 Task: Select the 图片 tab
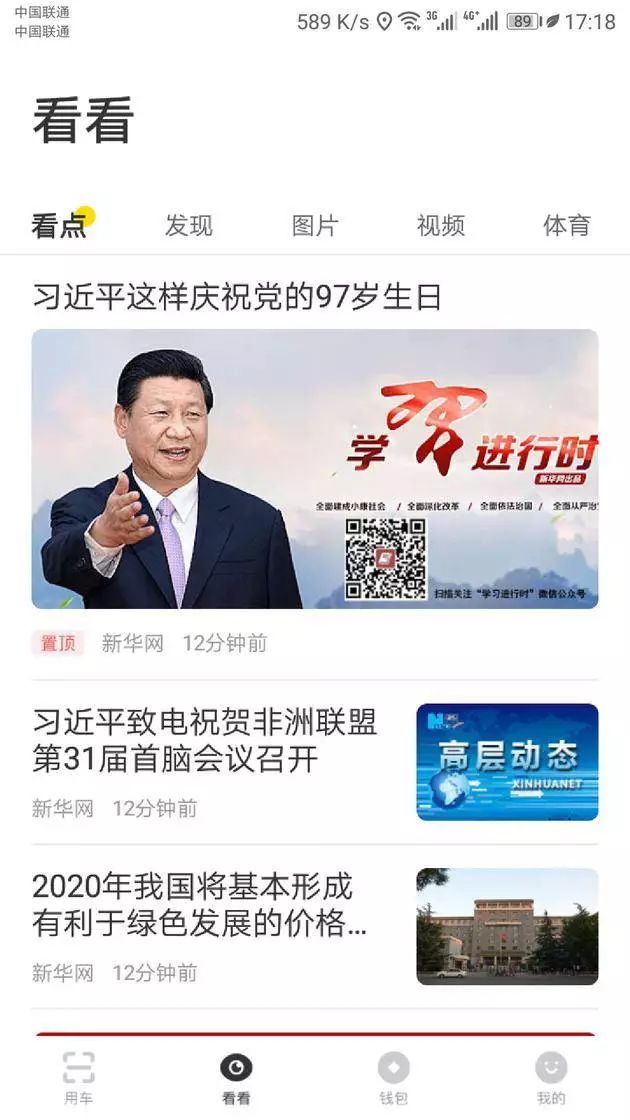[315, 226]
